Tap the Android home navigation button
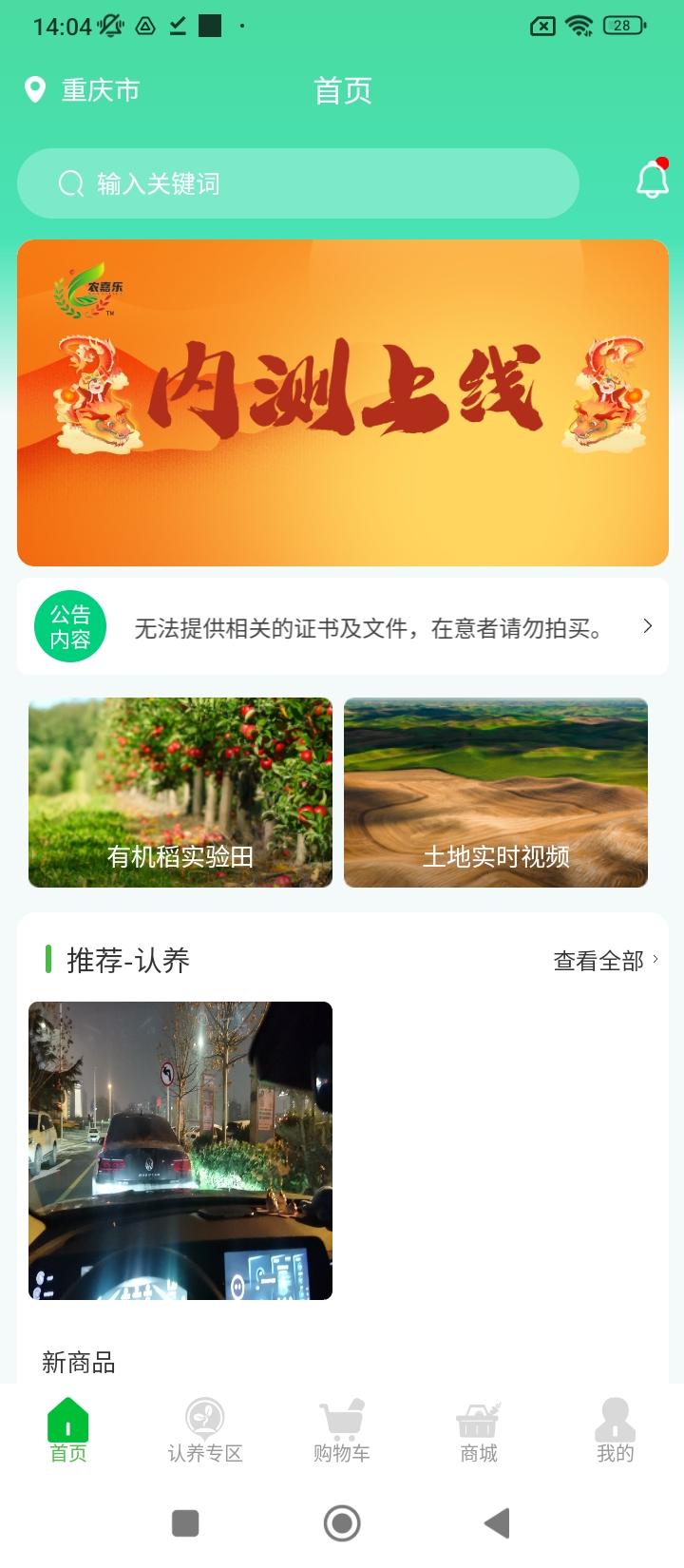The image size is (684, 1568). (341, 1521)
